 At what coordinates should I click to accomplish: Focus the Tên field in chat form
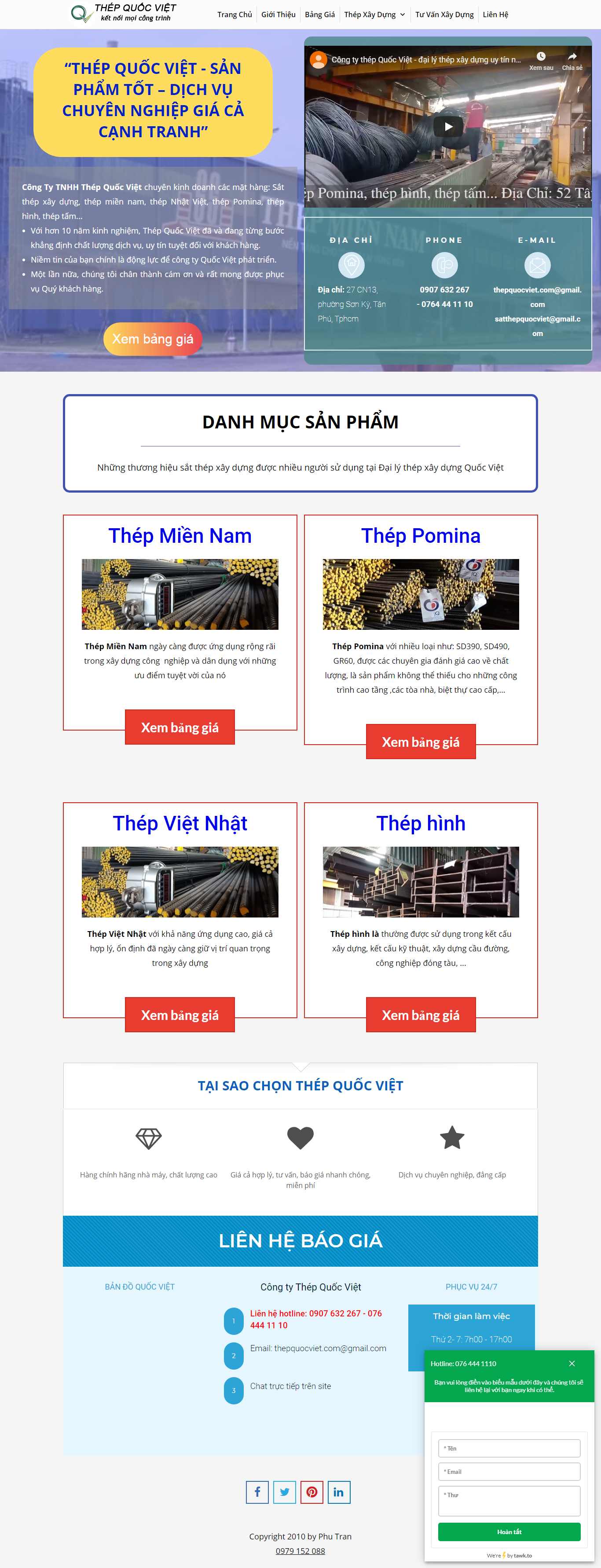[x=509, y=1448]
